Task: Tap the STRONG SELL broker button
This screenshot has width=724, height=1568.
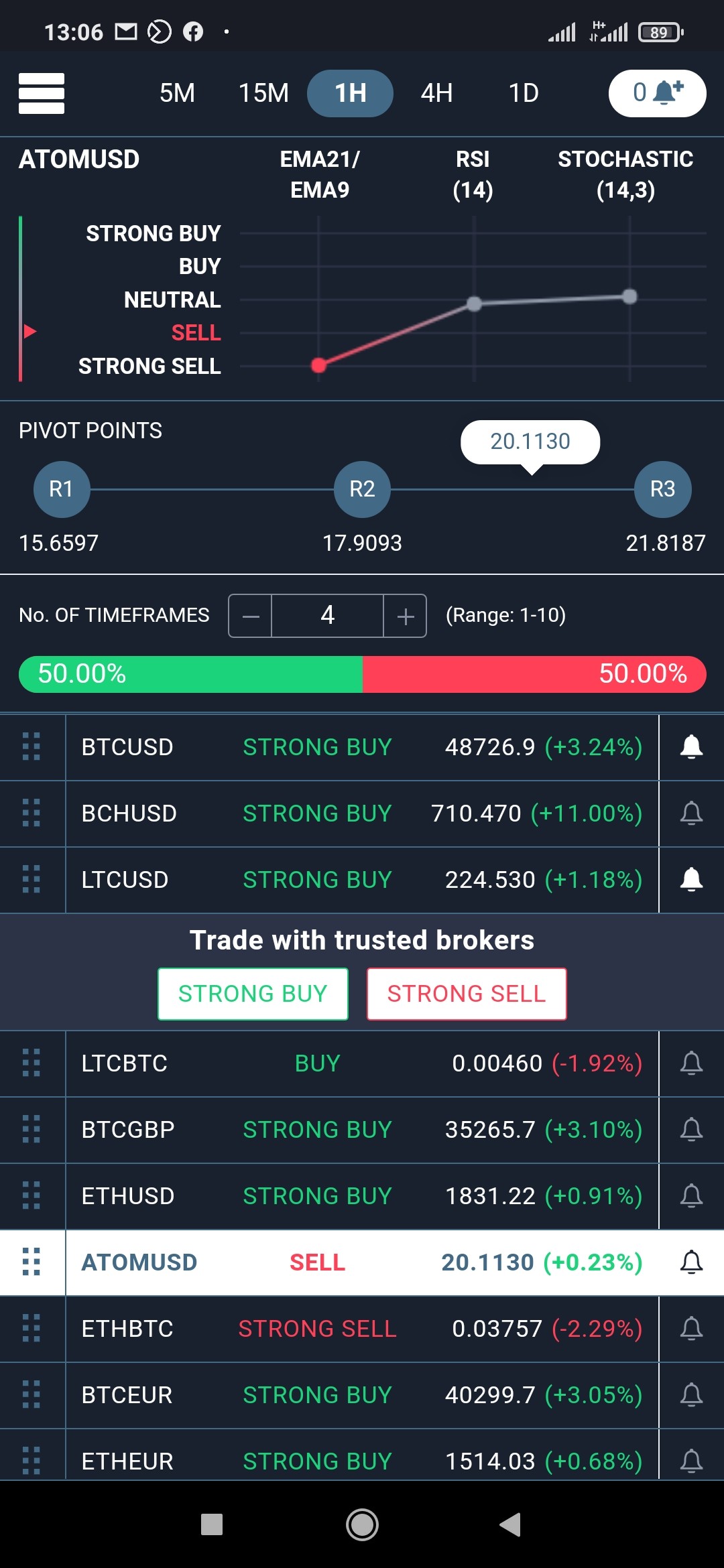Action: [467, 994]
